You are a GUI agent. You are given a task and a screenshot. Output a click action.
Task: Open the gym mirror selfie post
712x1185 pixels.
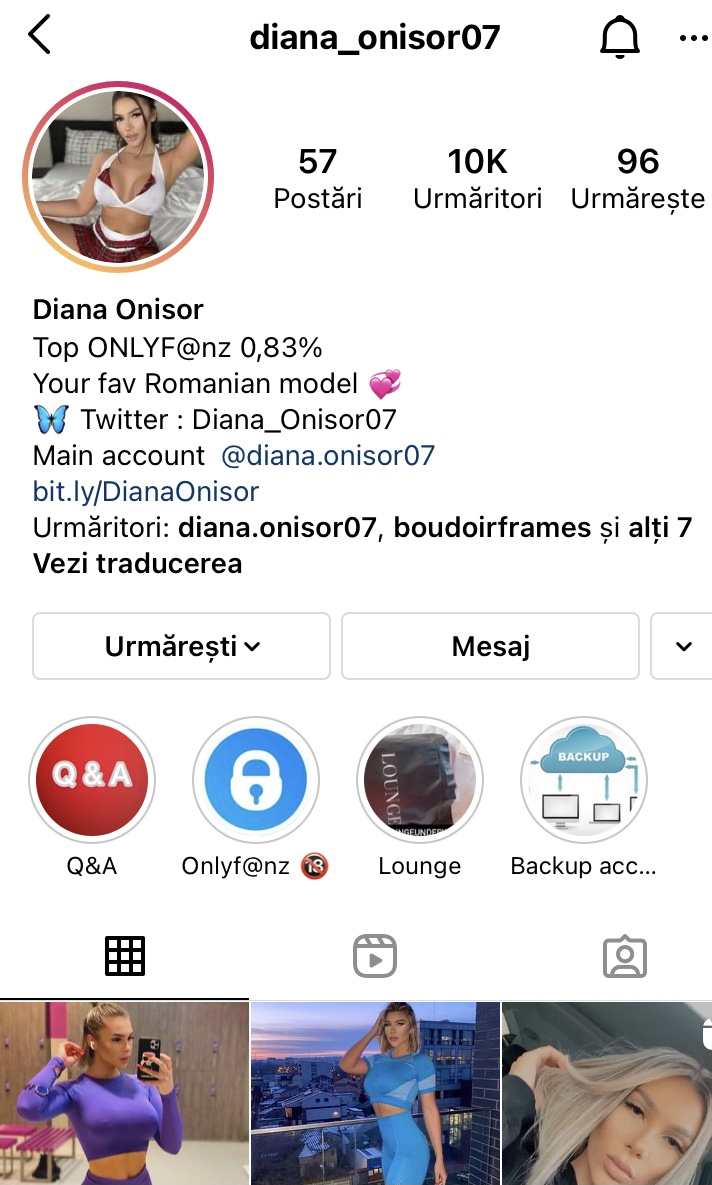[x=124, y=1093]
